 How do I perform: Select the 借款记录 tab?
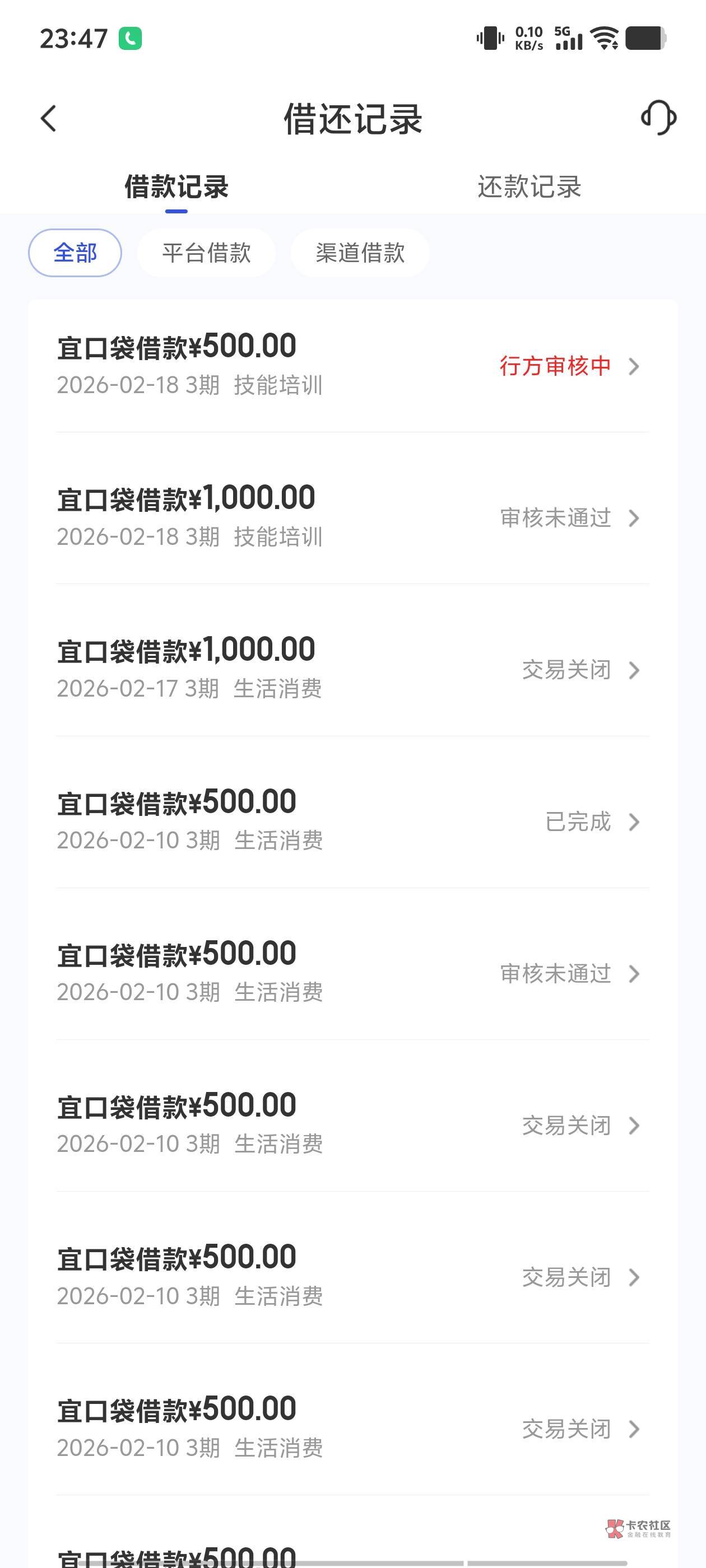pyautogui.click(x=176, y=187)
